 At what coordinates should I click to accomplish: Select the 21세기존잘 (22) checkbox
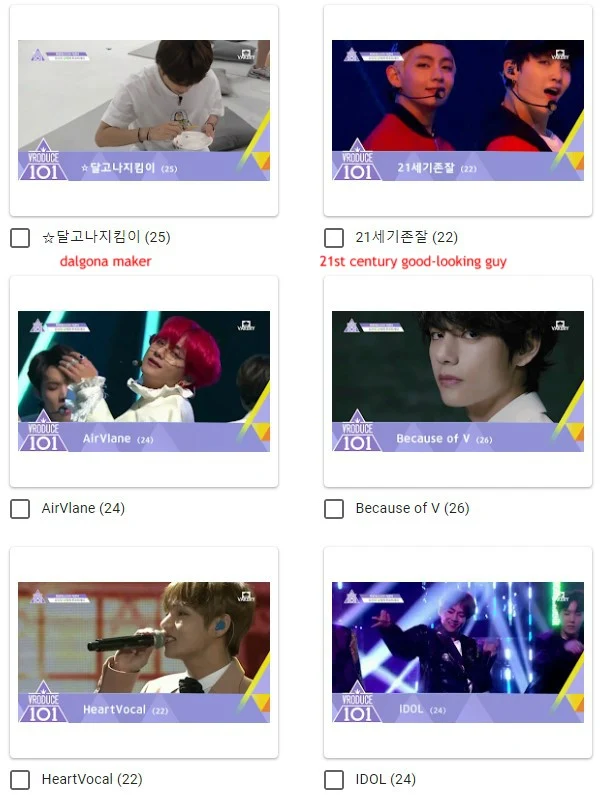click(334, 238)
